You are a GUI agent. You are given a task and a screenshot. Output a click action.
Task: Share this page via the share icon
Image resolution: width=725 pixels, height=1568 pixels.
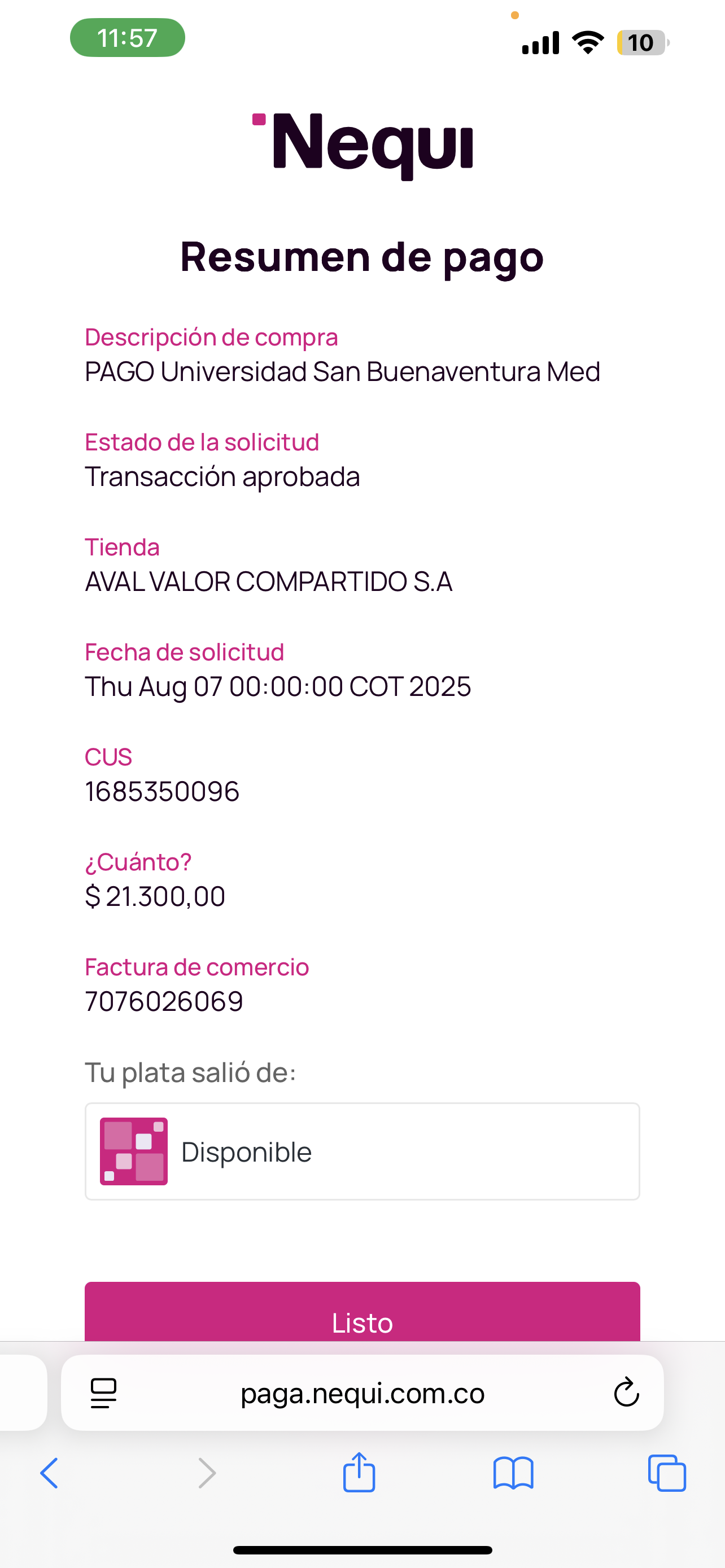(359, 1473)
